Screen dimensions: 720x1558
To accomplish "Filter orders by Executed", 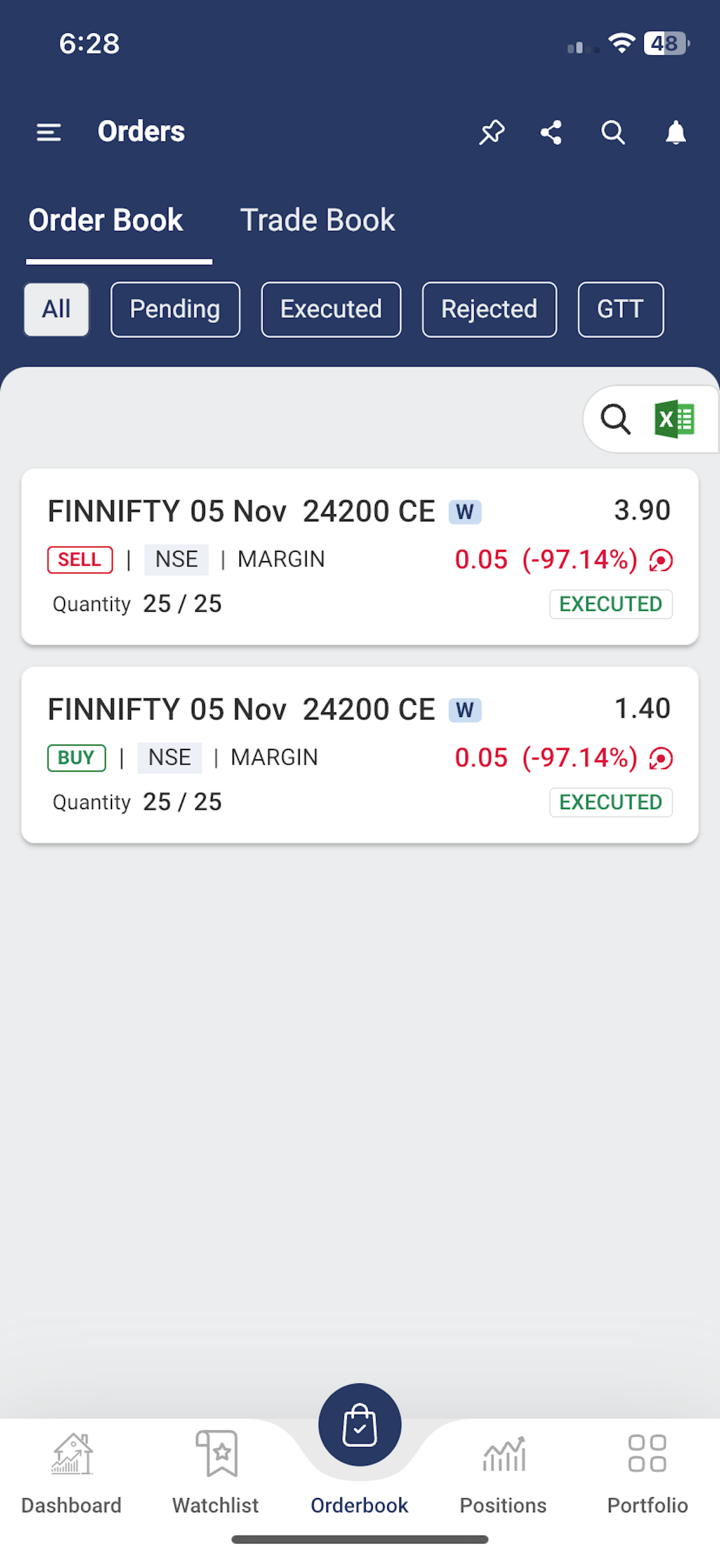I will (x=331, y=309).
